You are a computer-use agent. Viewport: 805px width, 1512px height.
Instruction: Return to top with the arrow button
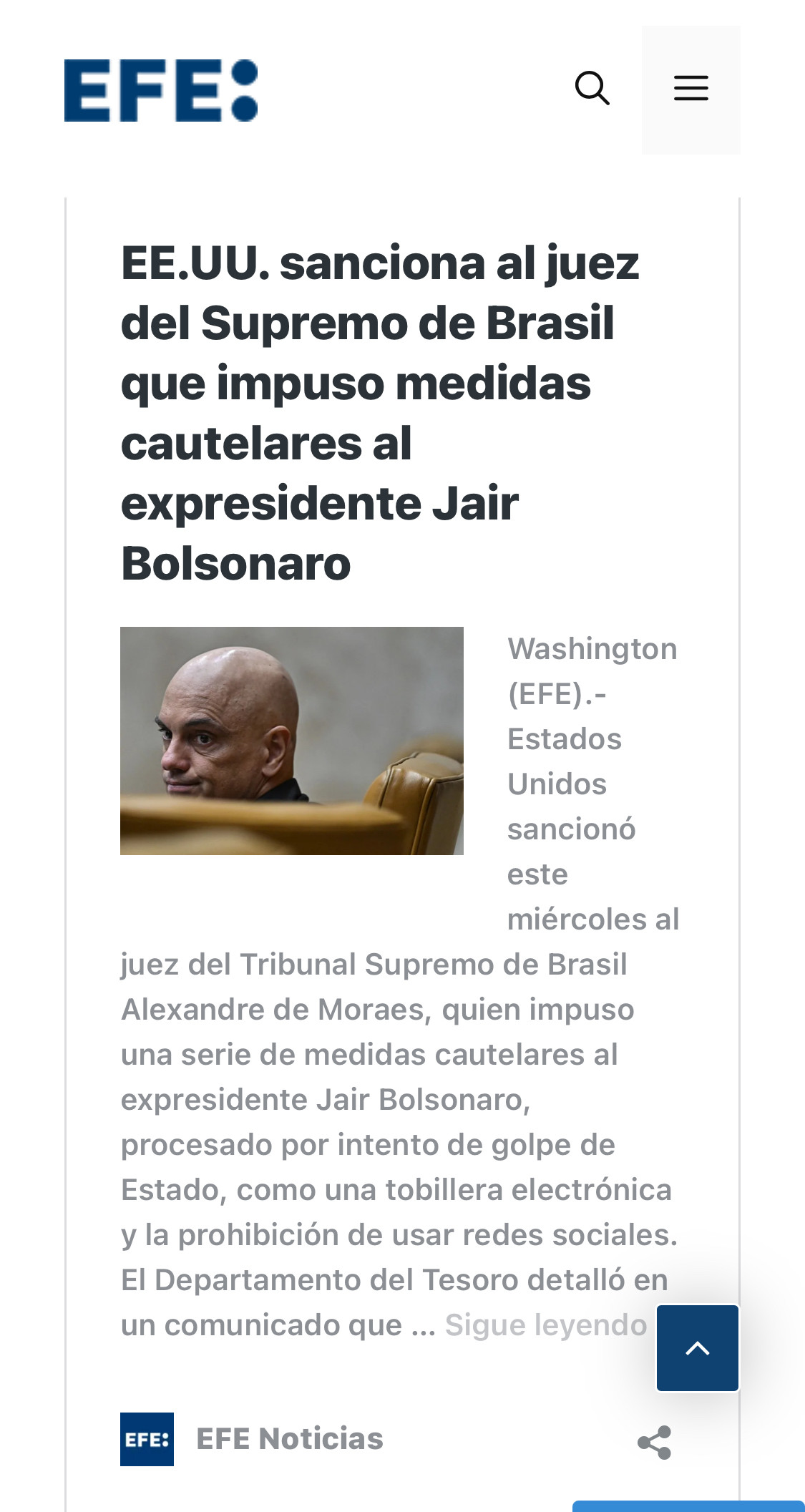click(697, 1348)
